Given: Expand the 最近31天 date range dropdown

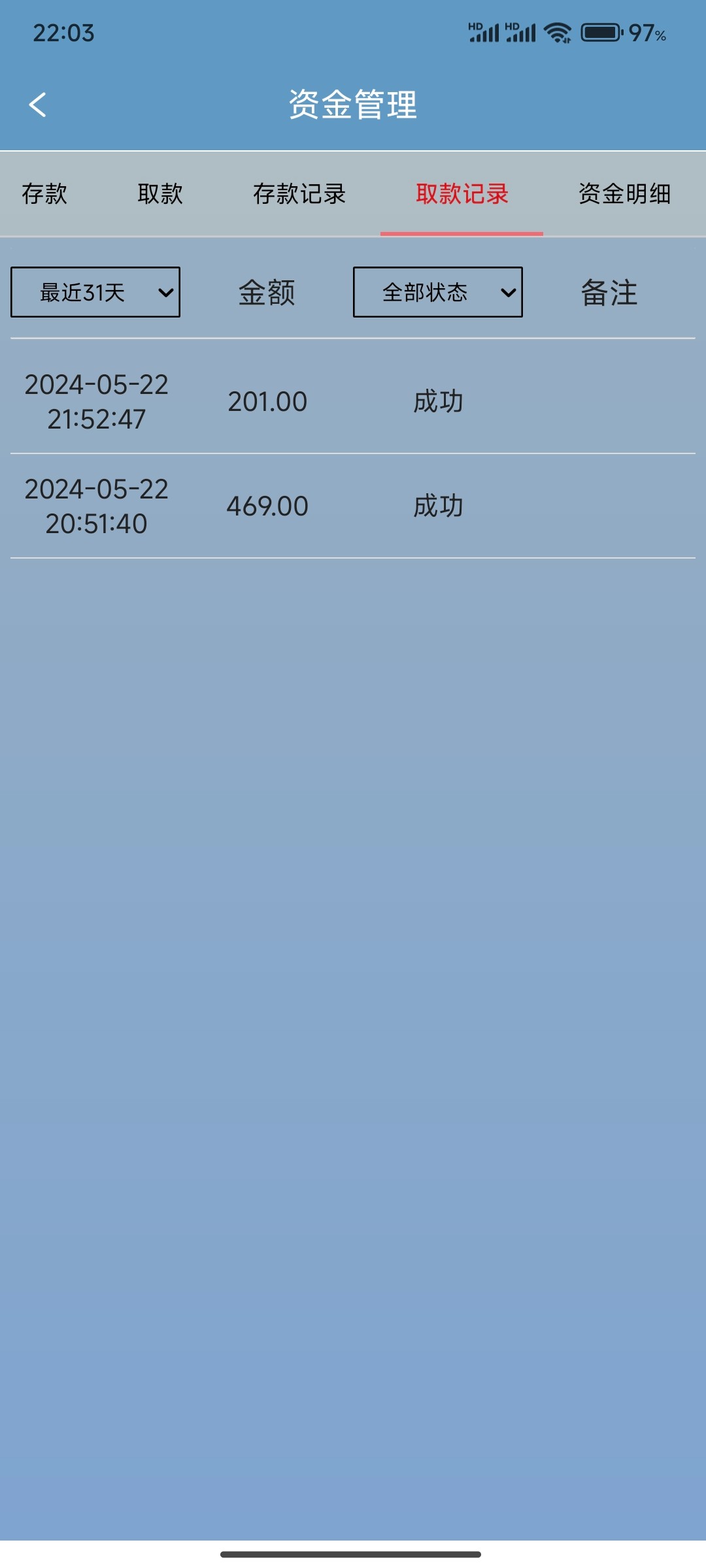Looking at the screenshot, I should click(95, 292).
